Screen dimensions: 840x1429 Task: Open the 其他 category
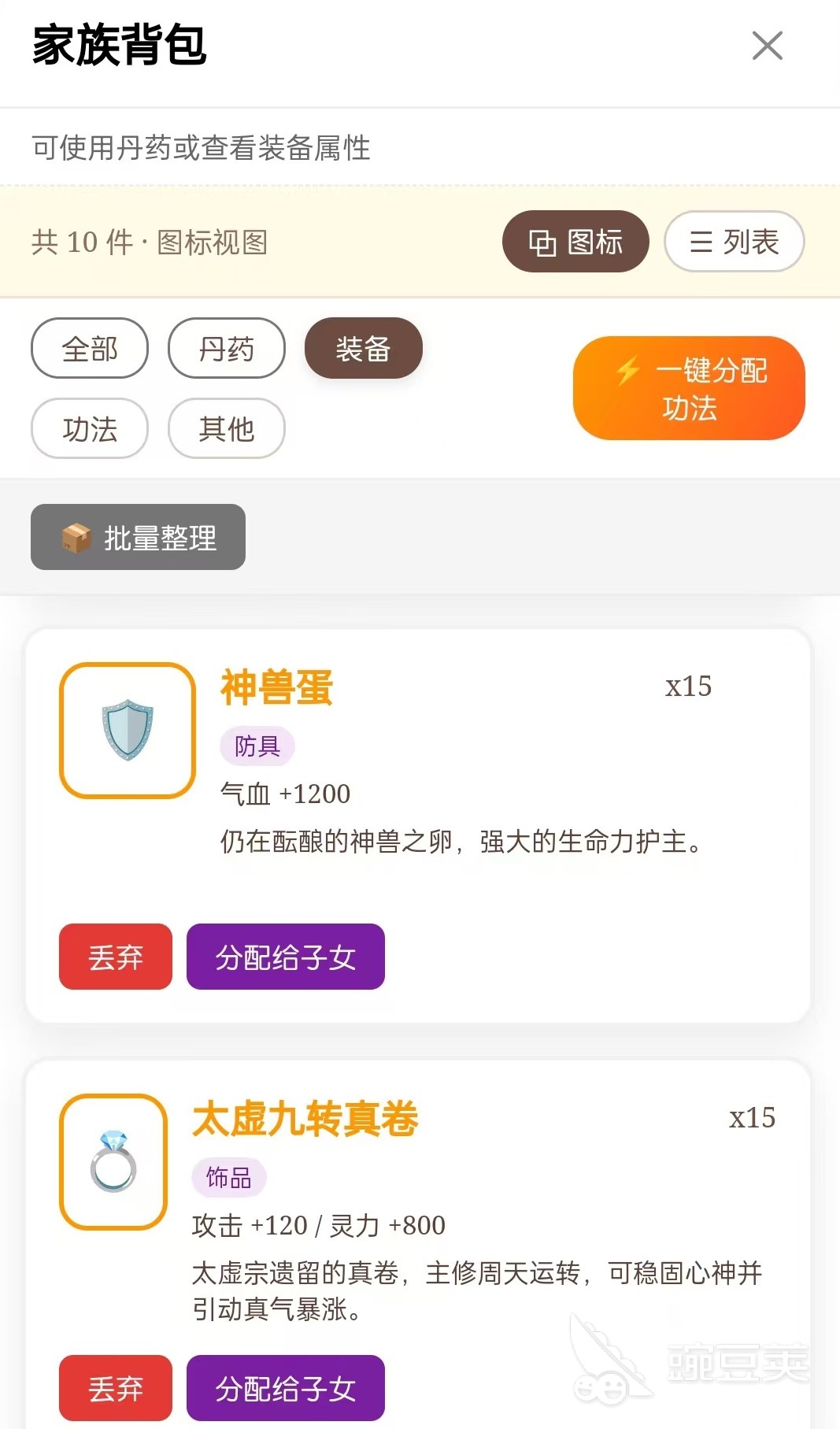click(x=227, y=428)
